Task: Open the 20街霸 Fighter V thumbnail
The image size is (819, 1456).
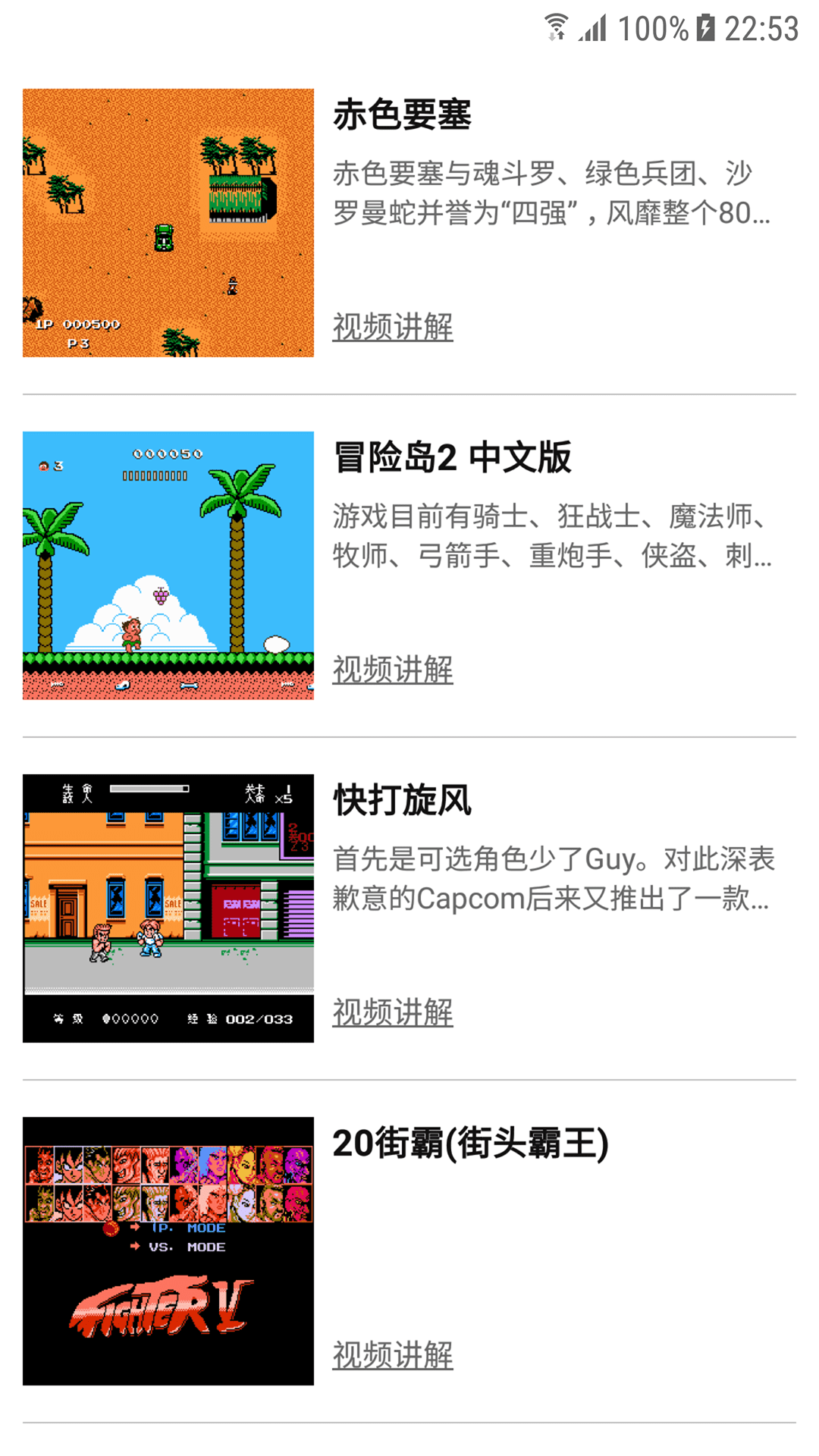Action: 168,1251
